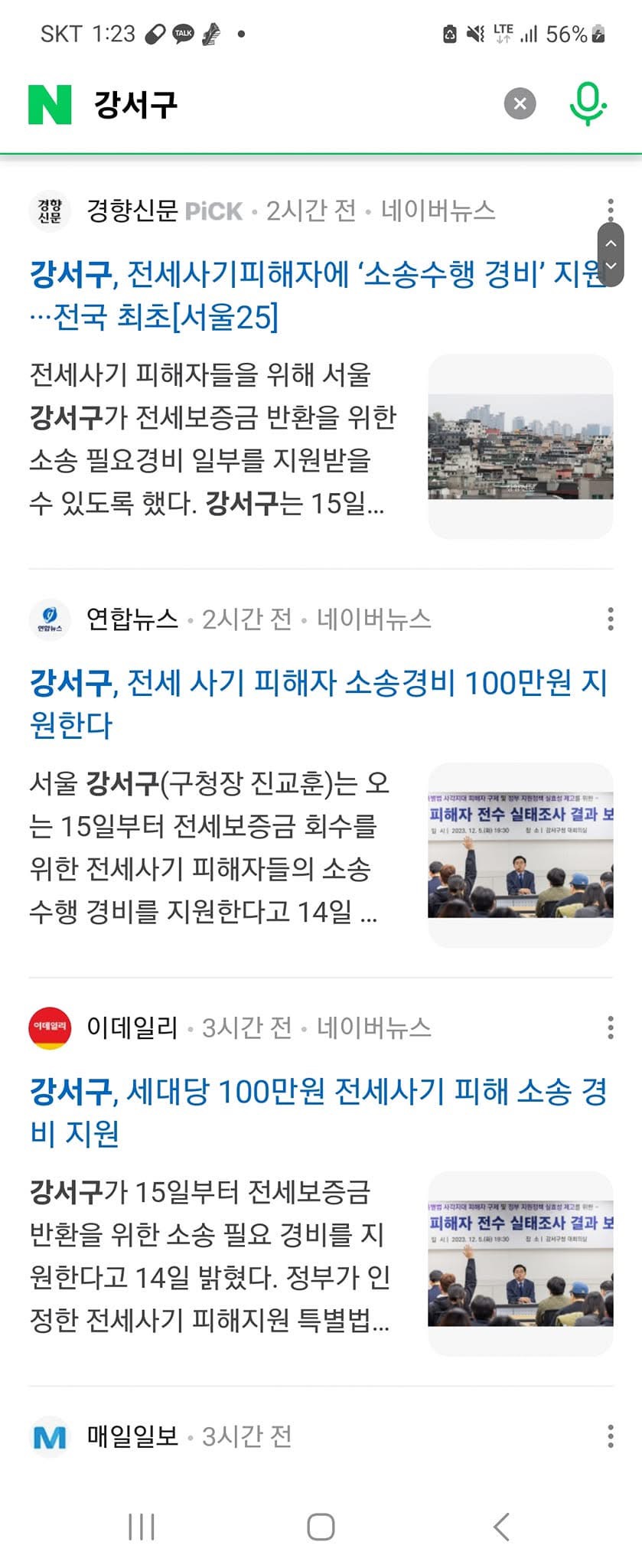
Task: Go back using the system back button
Action: tap(501, 1527)
